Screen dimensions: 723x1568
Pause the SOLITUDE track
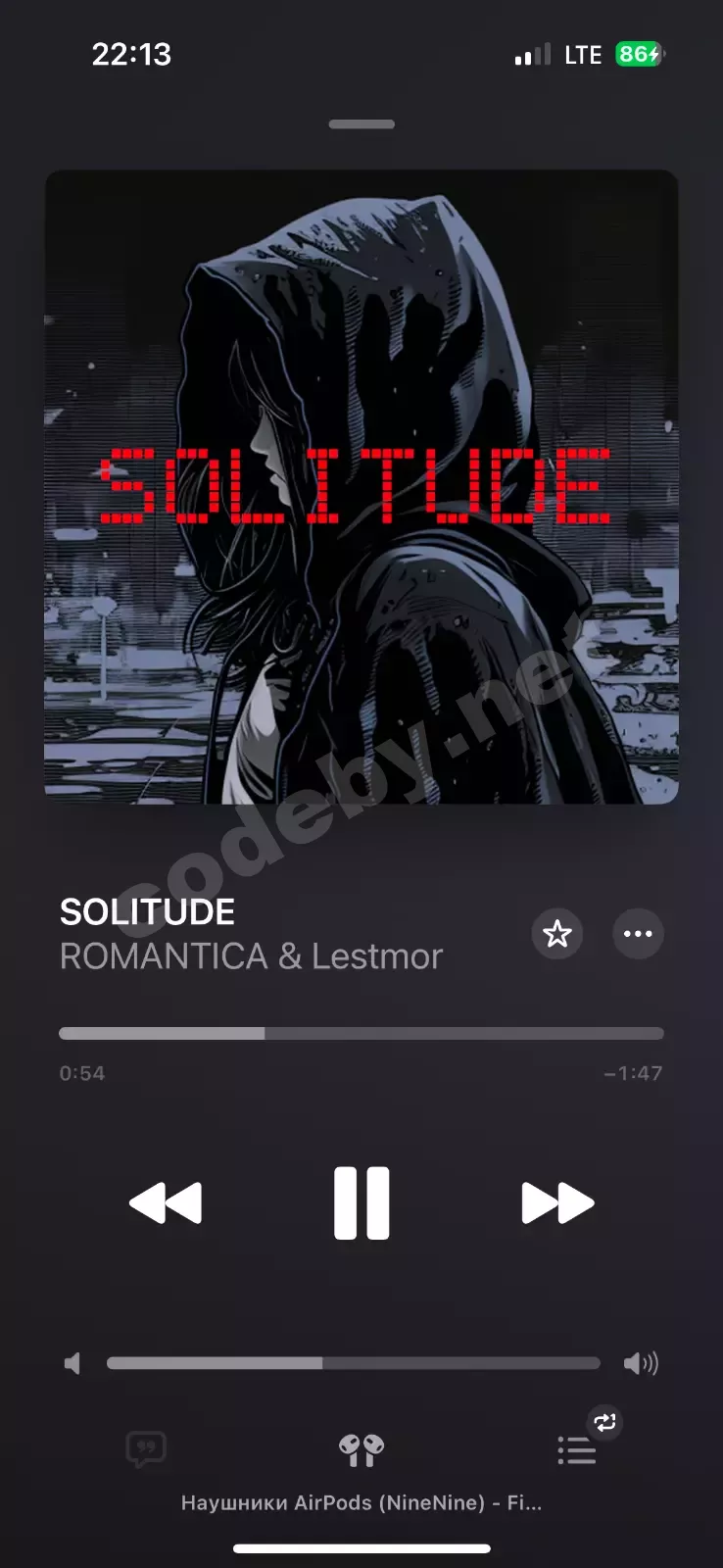[x=361, y=1202]
